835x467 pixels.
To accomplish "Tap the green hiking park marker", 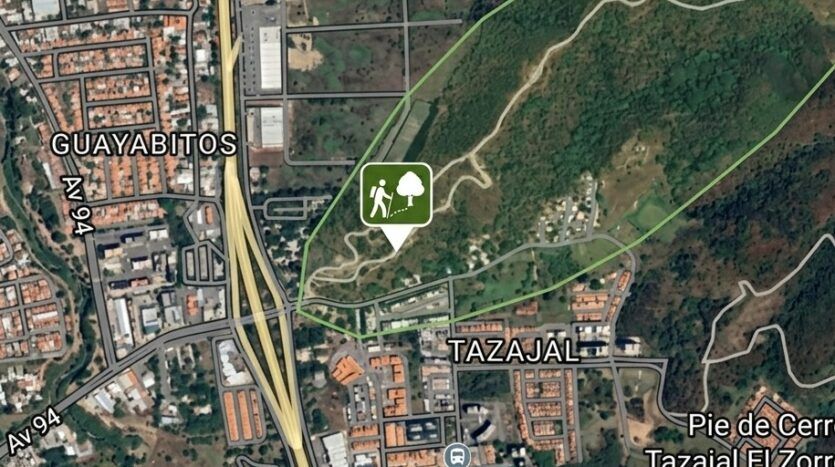I will coord(396,195).
